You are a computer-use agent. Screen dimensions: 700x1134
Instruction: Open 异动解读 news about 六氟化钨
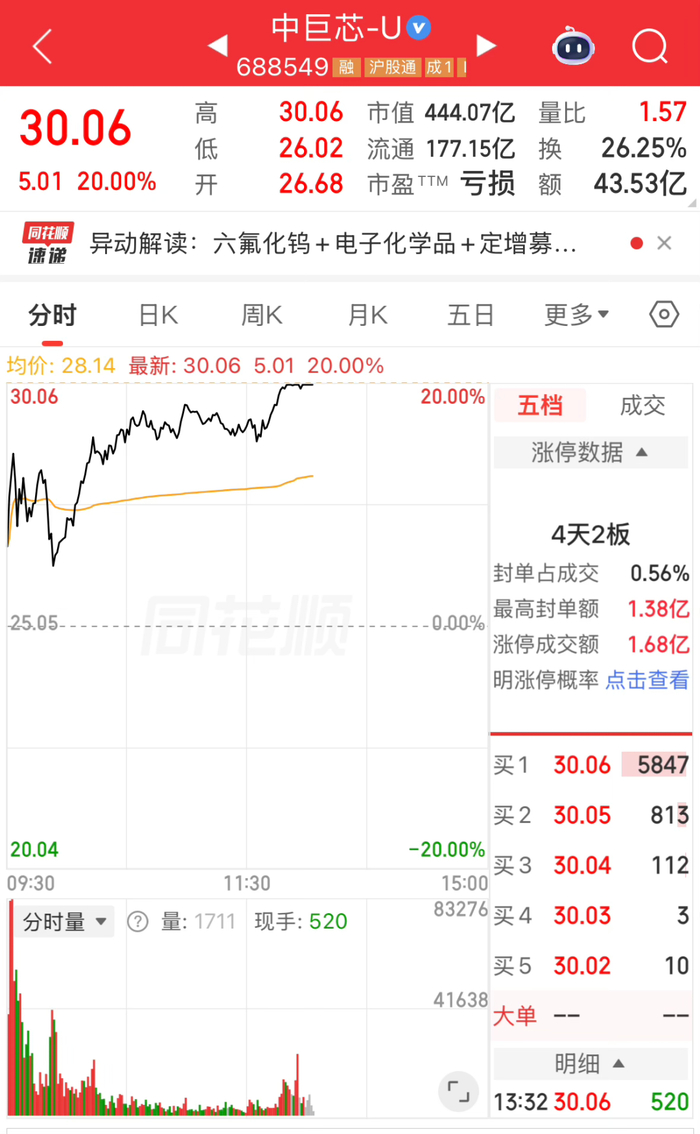pyautogui.click(x=333, y=244)
